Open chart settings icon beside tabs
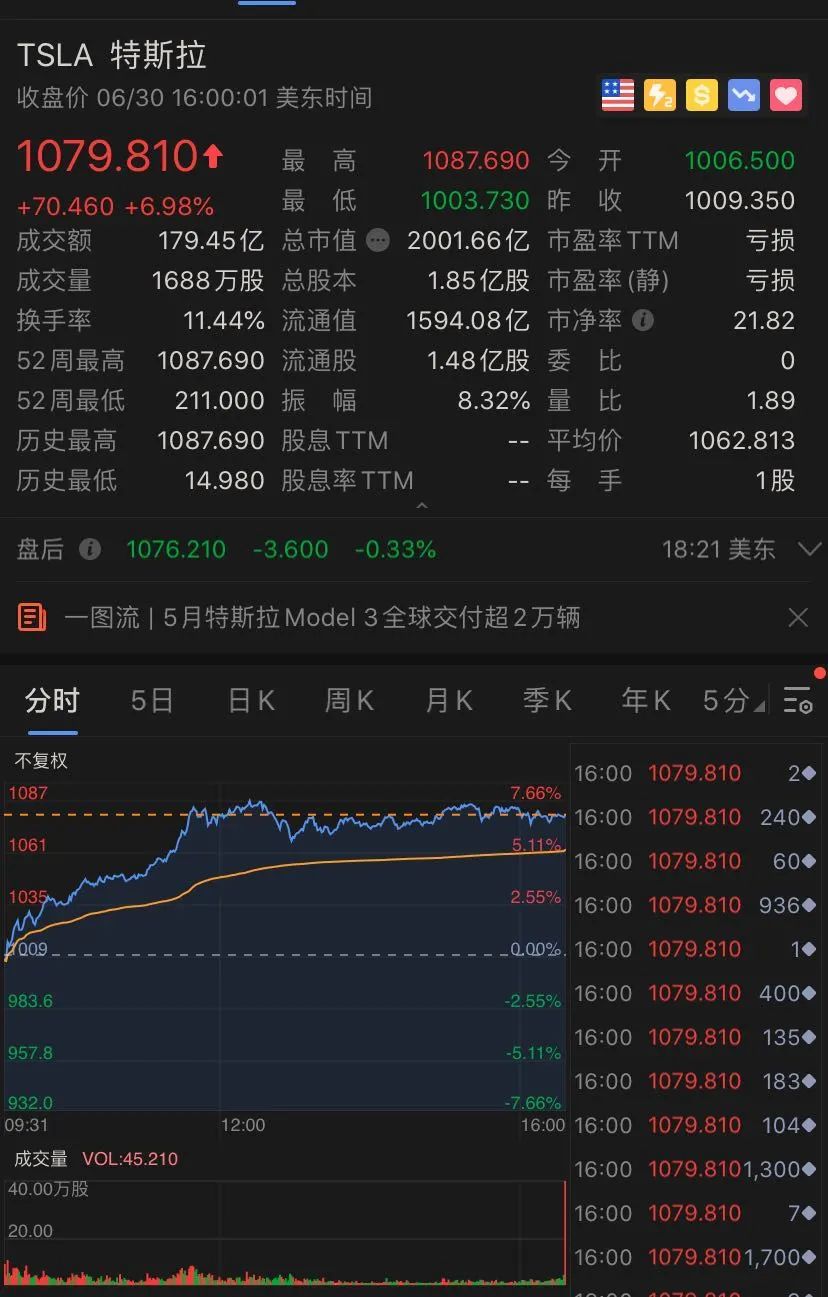 point(797,701)
